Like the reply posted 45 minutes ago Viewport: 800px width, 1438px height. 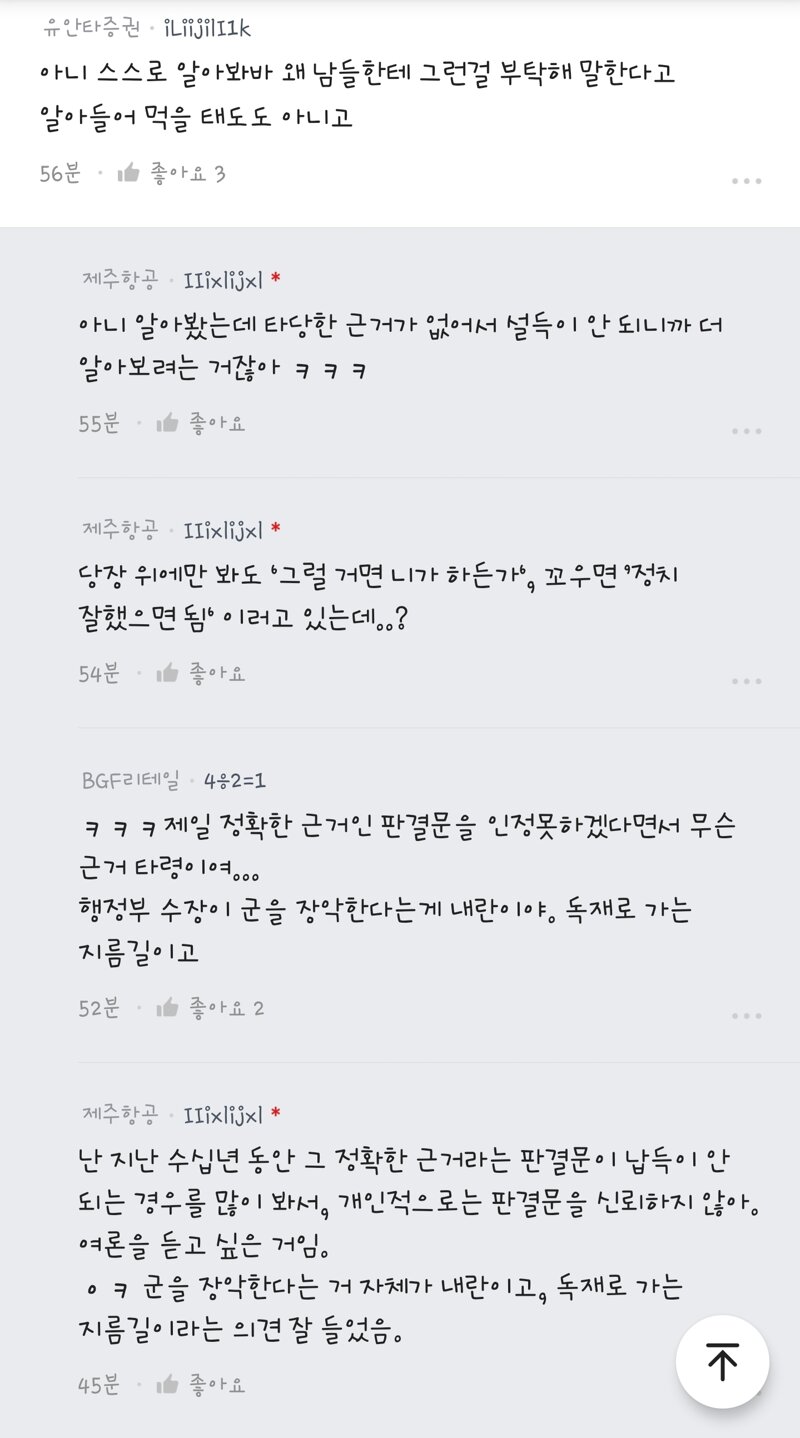click(200, 1385)
